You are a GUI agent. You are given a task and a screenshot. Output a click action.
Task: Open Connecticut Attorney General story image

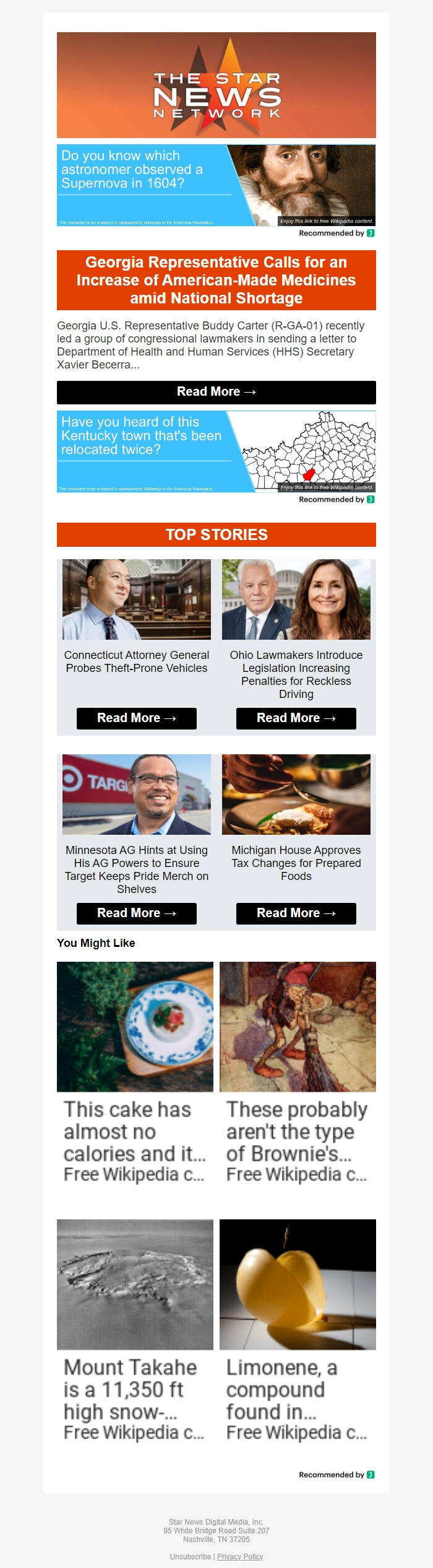[136, 599]
